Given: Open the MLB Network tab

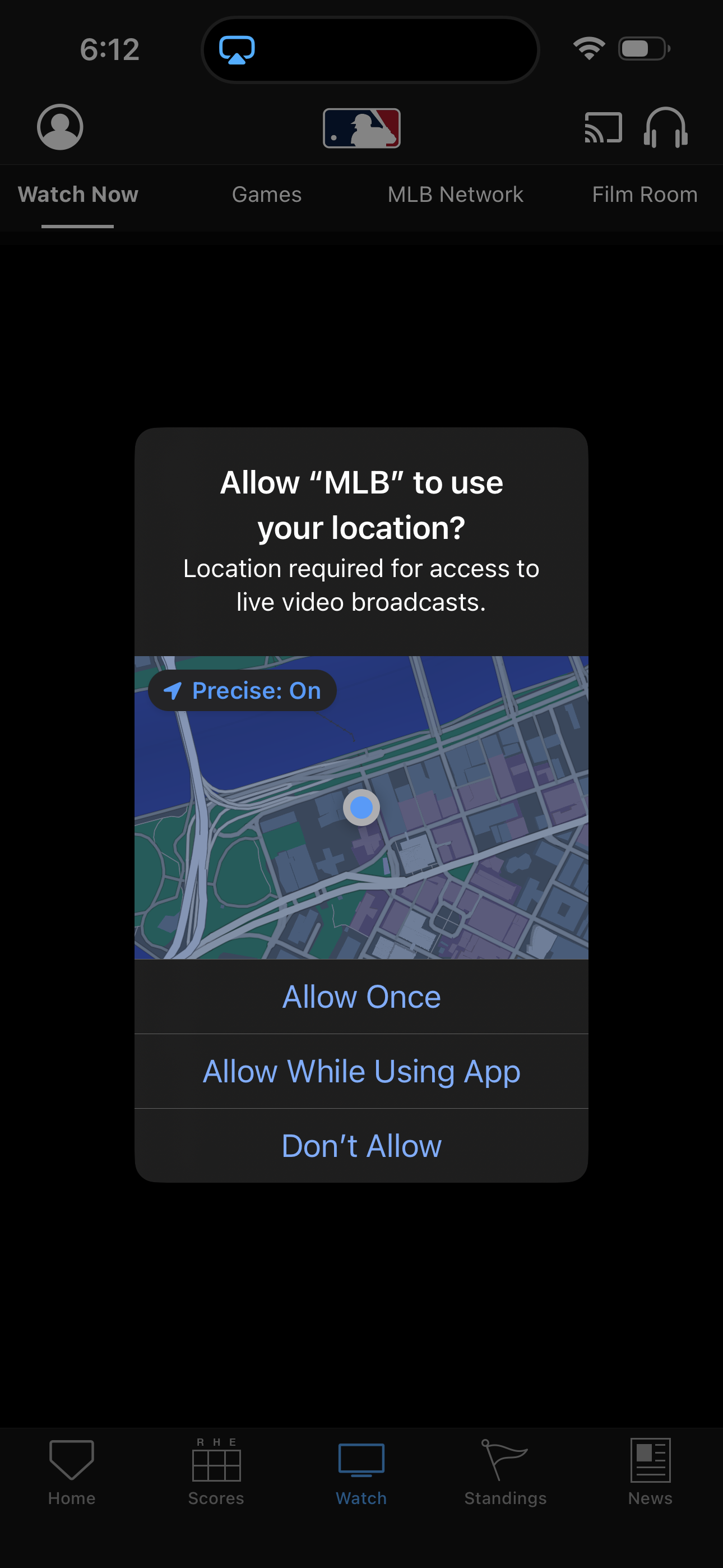Looking at the screenshot, I should (x=455, y=194).
